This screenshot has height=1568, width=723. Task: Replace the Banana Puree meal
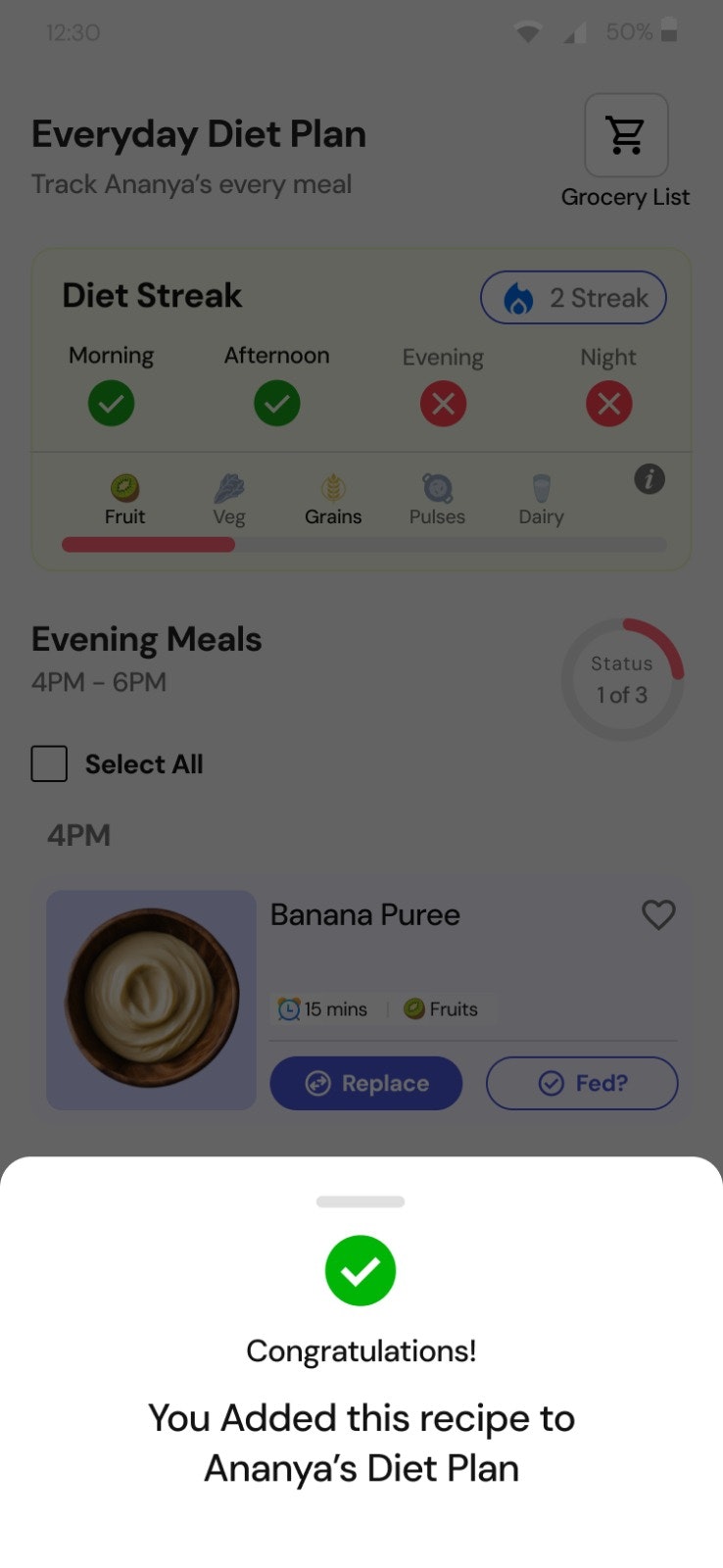365,1083
